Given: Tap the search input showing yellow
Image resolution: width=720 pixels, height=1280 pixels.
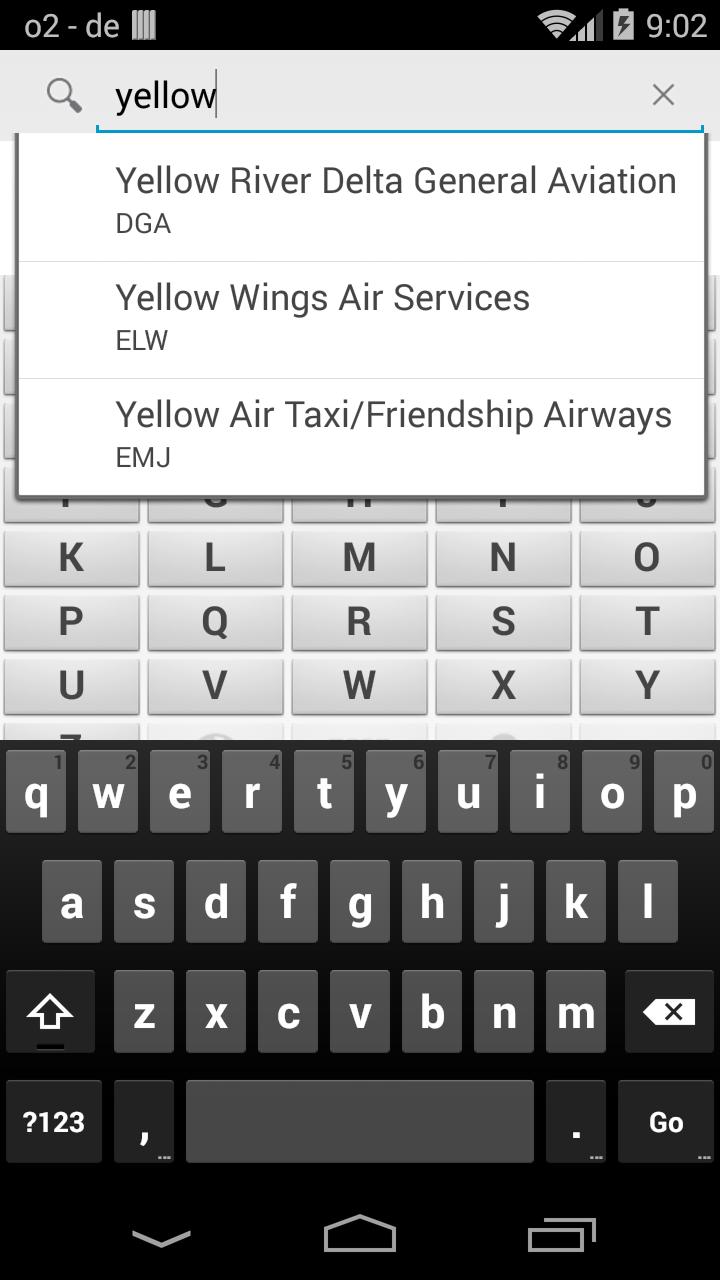Looking at the screenshot, I should (300, 94).
